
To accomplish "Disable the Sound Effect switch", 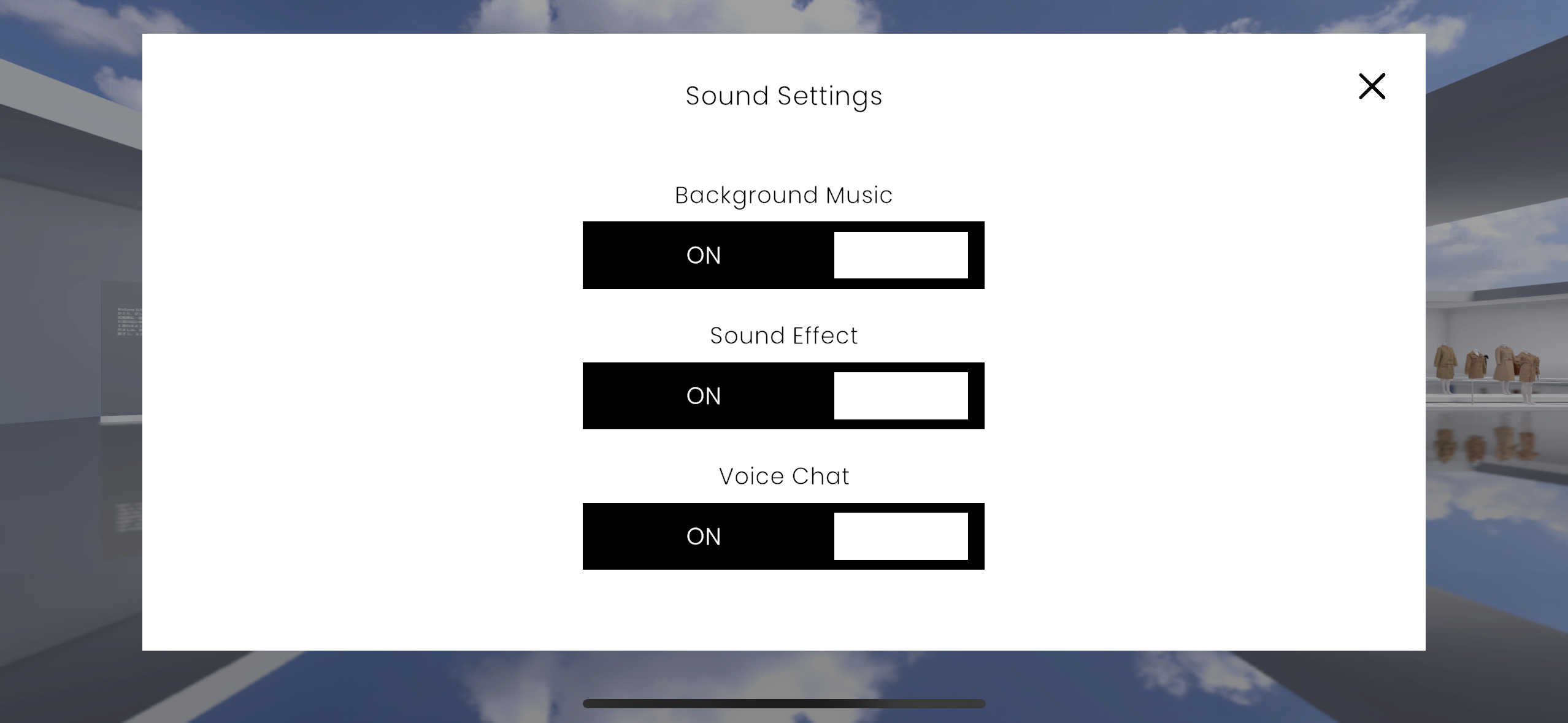I will (783, 396).
